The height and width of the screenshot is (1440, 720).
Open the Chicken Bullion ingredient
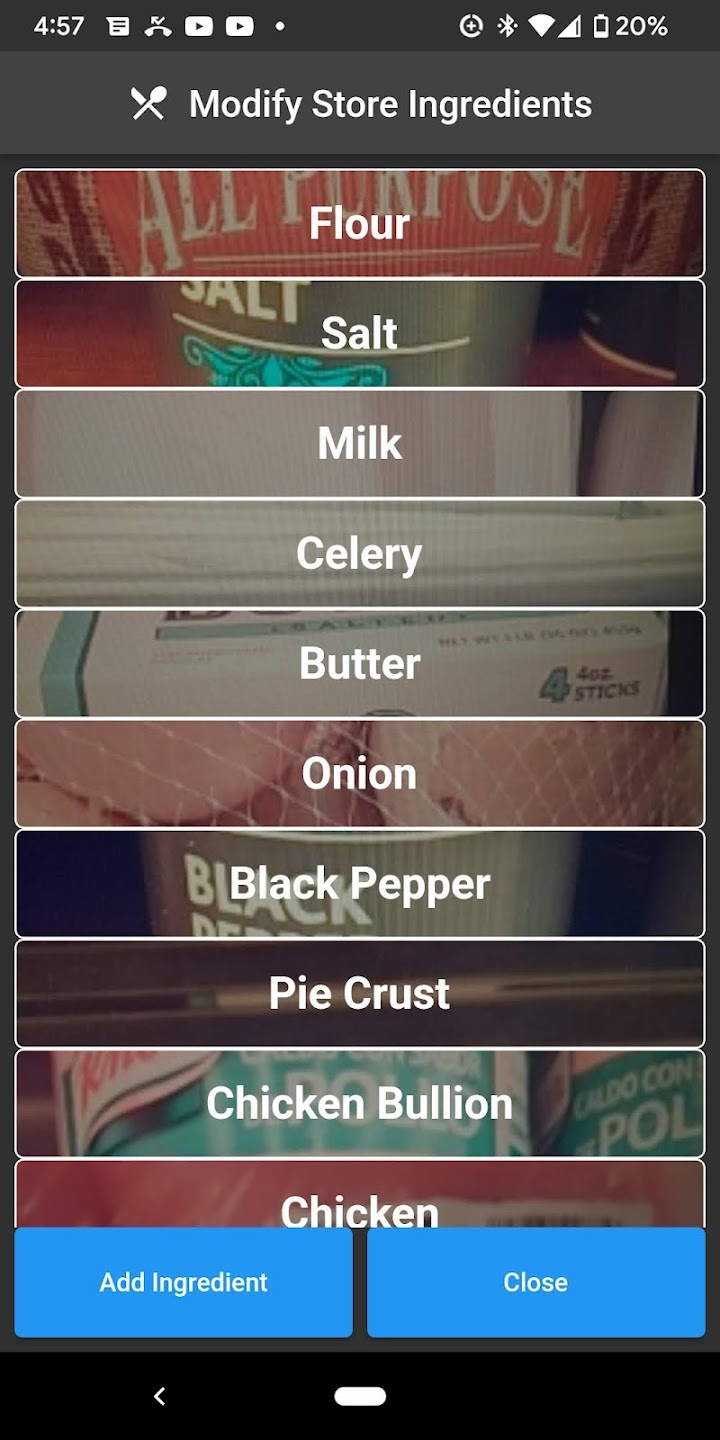tap(360, 1103)
